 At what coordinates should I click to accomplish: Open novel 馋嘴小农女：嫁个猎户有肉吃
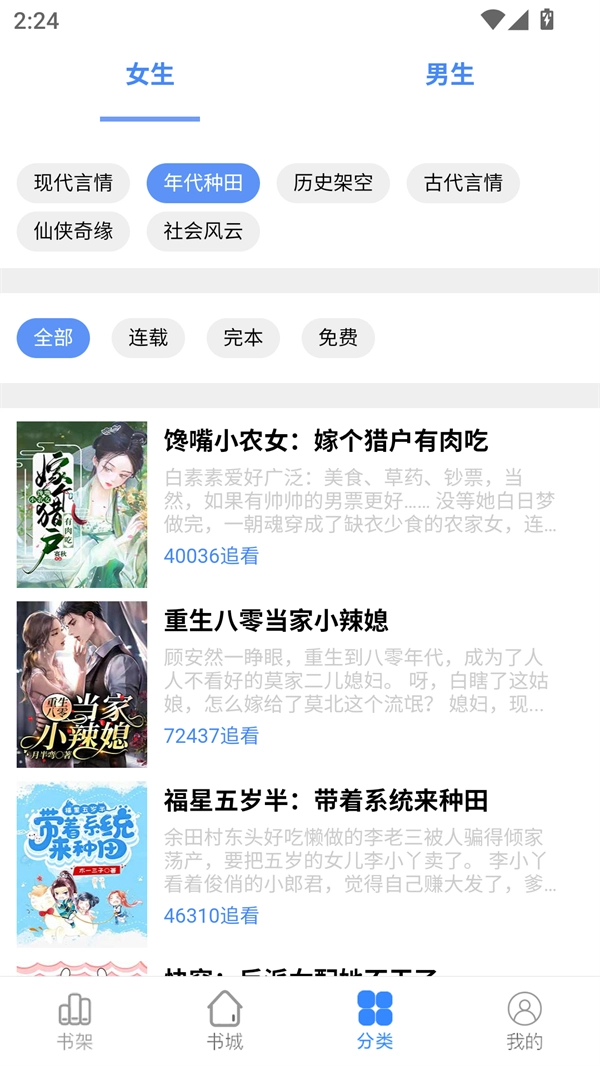tap(325, 440)
